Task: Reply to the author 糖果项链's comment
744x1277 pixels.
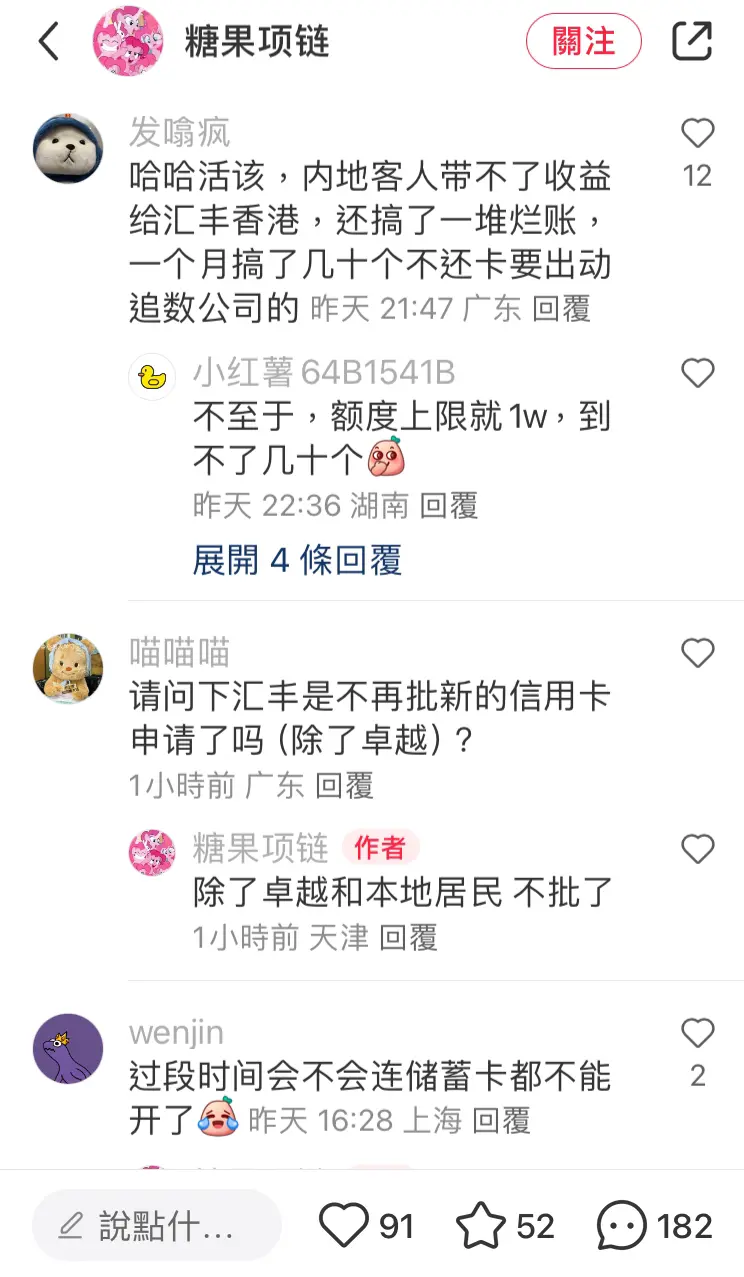Action: tap(408, 937)
